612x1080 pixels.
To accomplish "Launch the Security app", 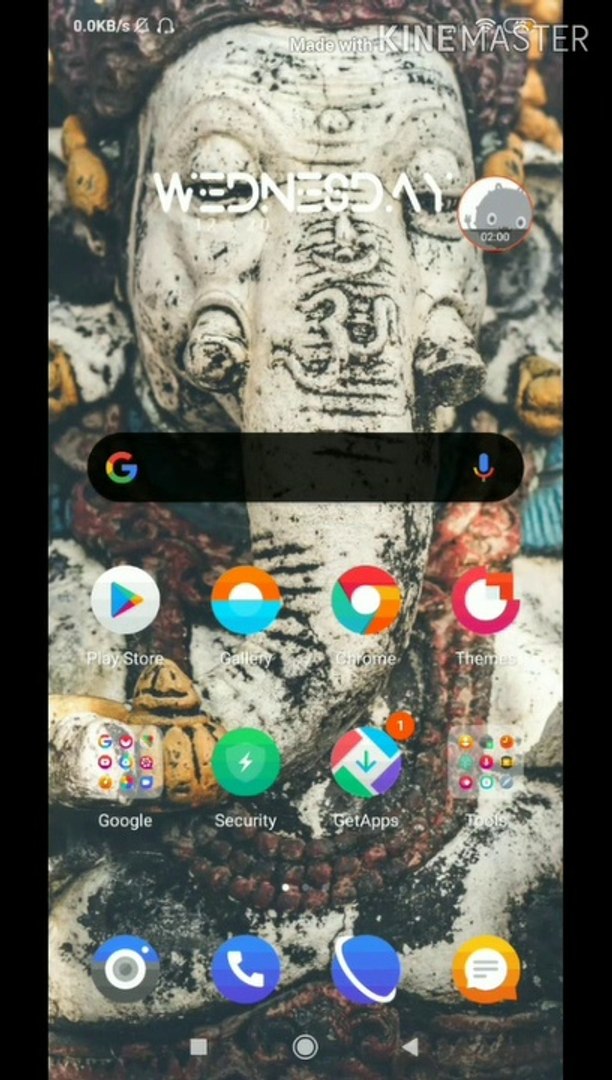I will click(x=246, y=762).
